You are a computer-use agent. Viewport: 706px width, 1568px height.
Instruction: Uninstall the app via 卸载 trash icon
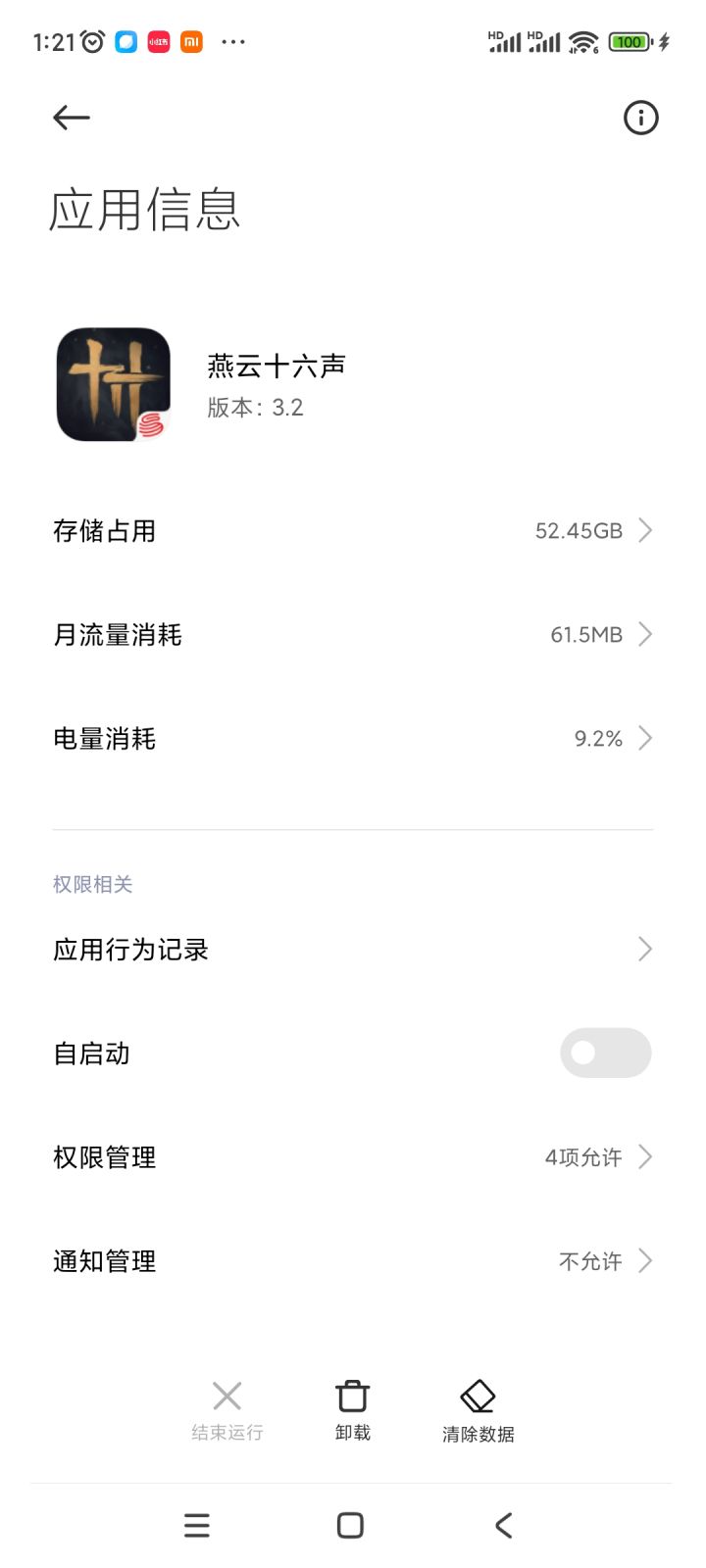coord(351,1406)
